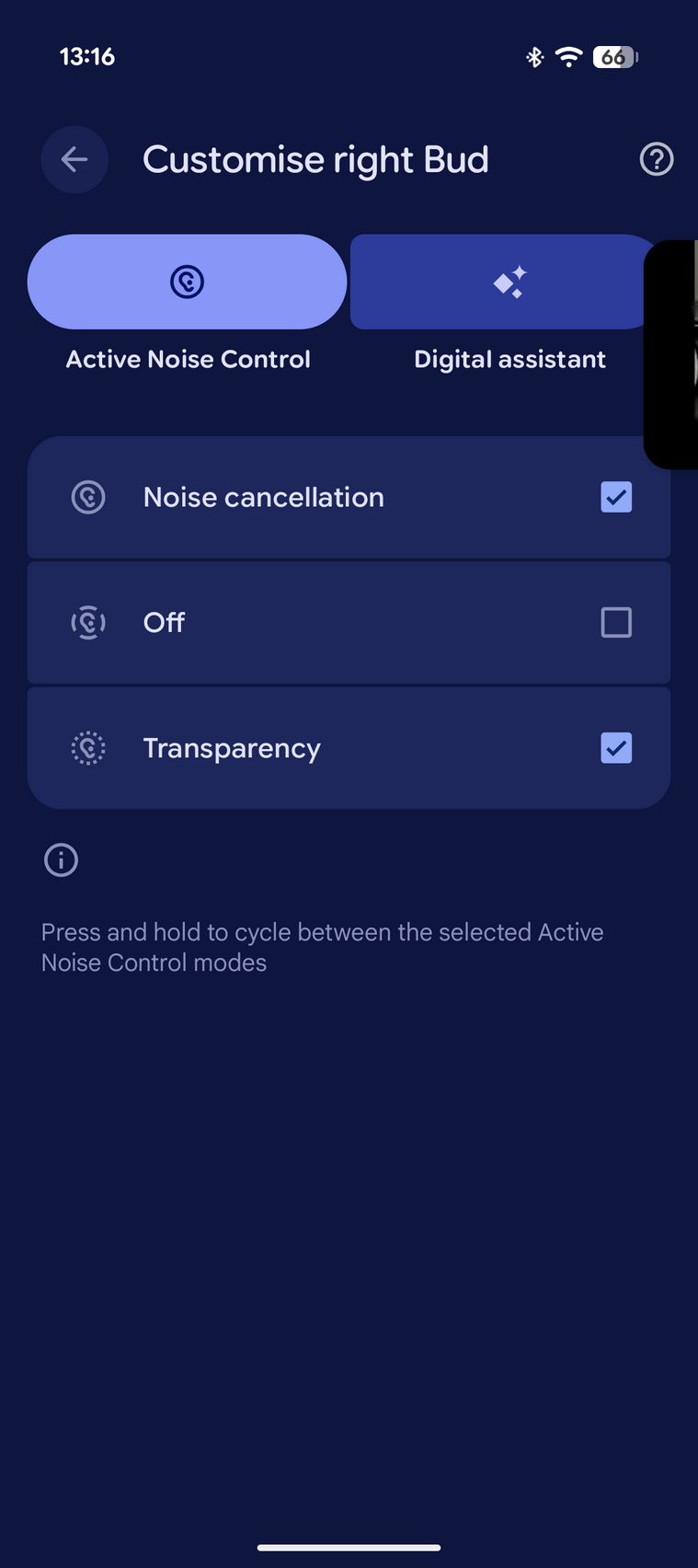
Task: Go back from Customise right Bud
Action: coord(74,160)
